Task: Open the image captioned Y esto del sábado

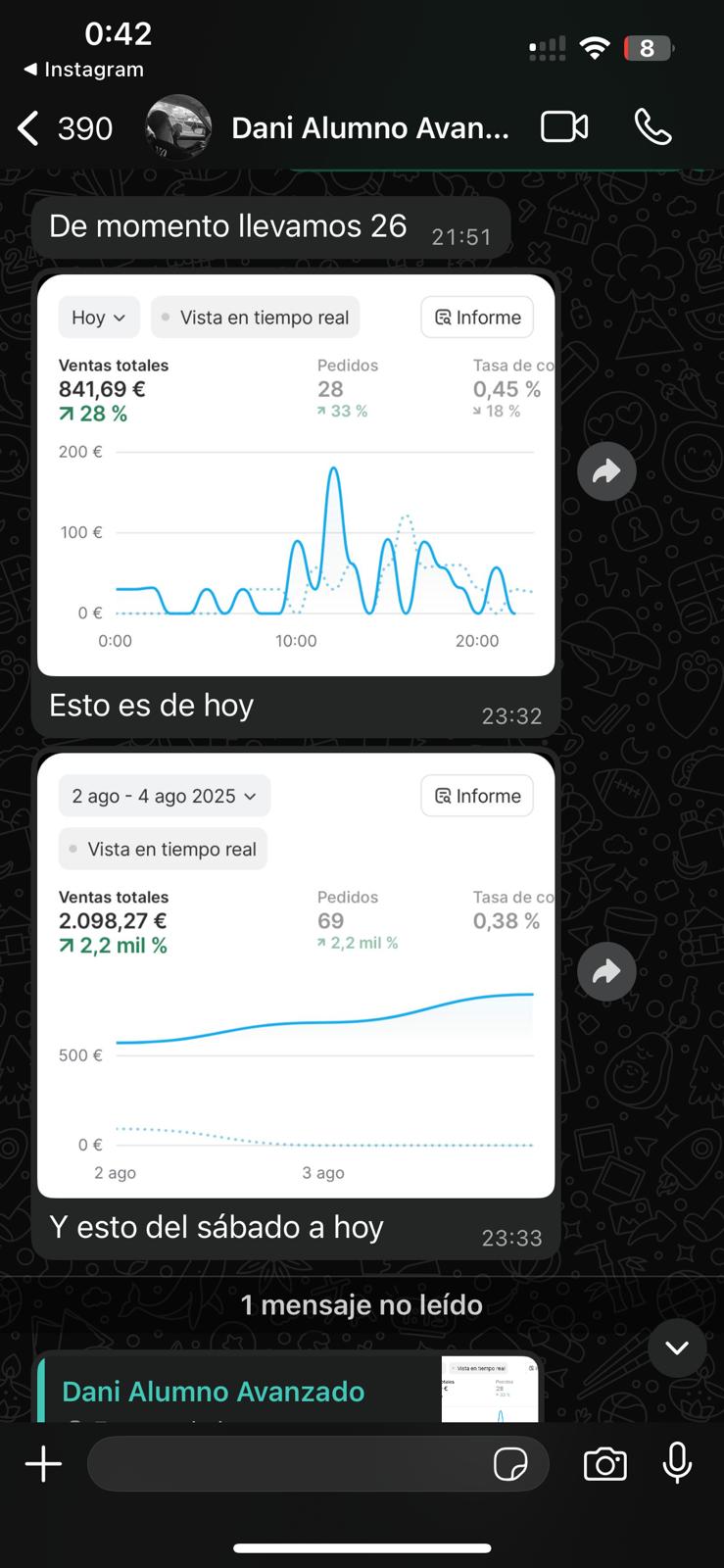Action: [x=296, y=975]
